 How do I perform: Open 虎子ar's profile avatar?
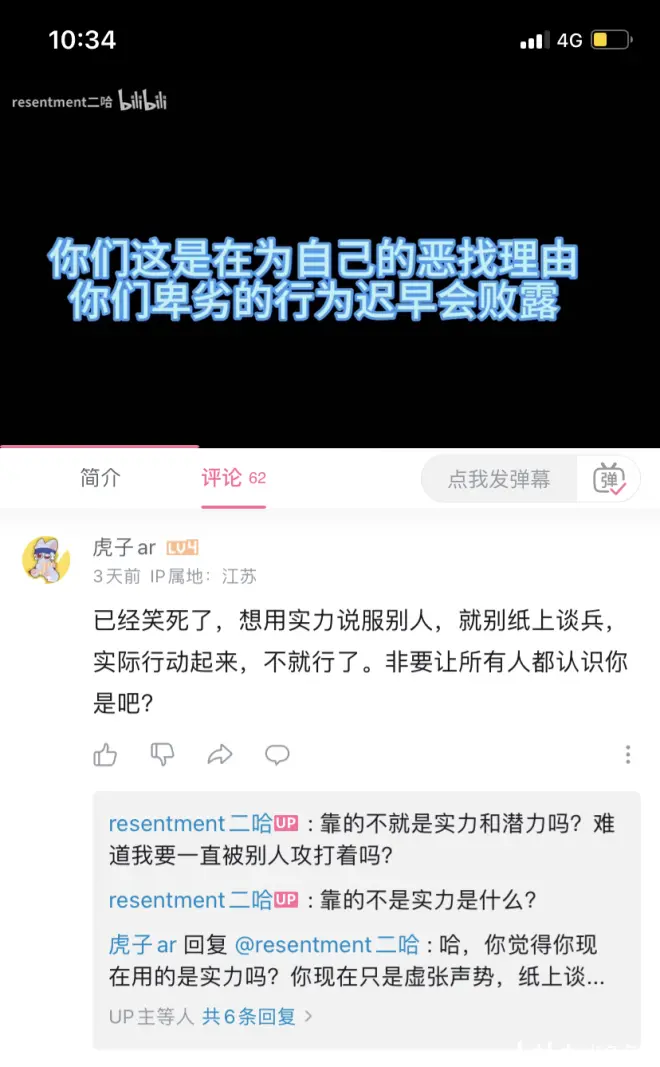pos(46,560)
